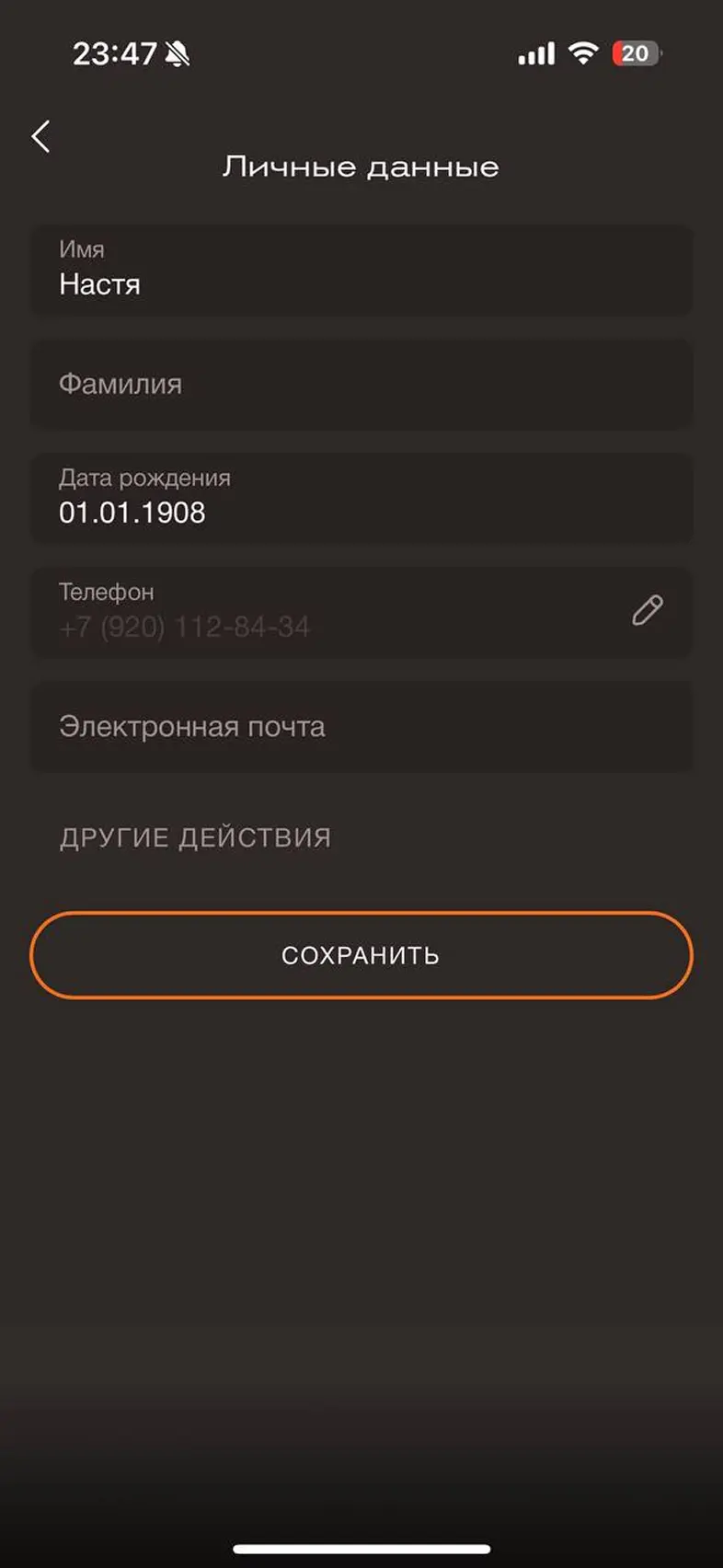Viewport: 723px width, 1568px height.
Task: Go back using the arrow icon
Action: pos(40,136)
